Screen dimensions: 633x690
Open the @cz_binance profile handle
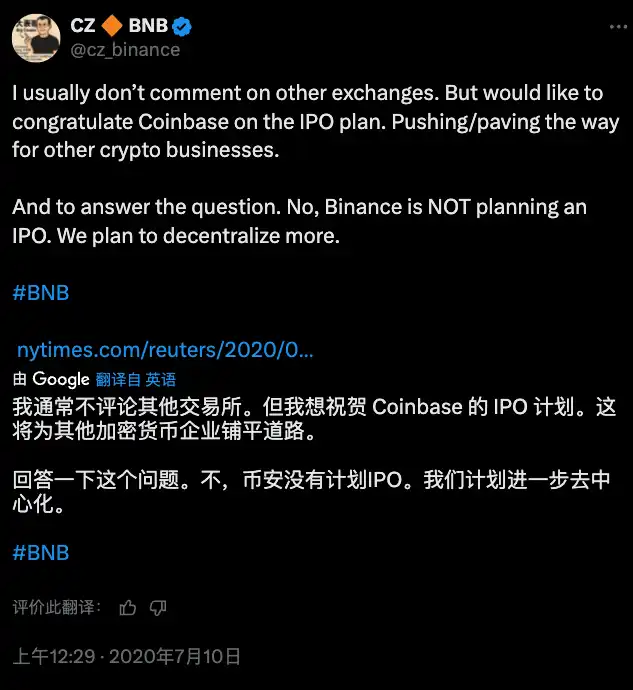pyautogui.click(x=126, y=49)
